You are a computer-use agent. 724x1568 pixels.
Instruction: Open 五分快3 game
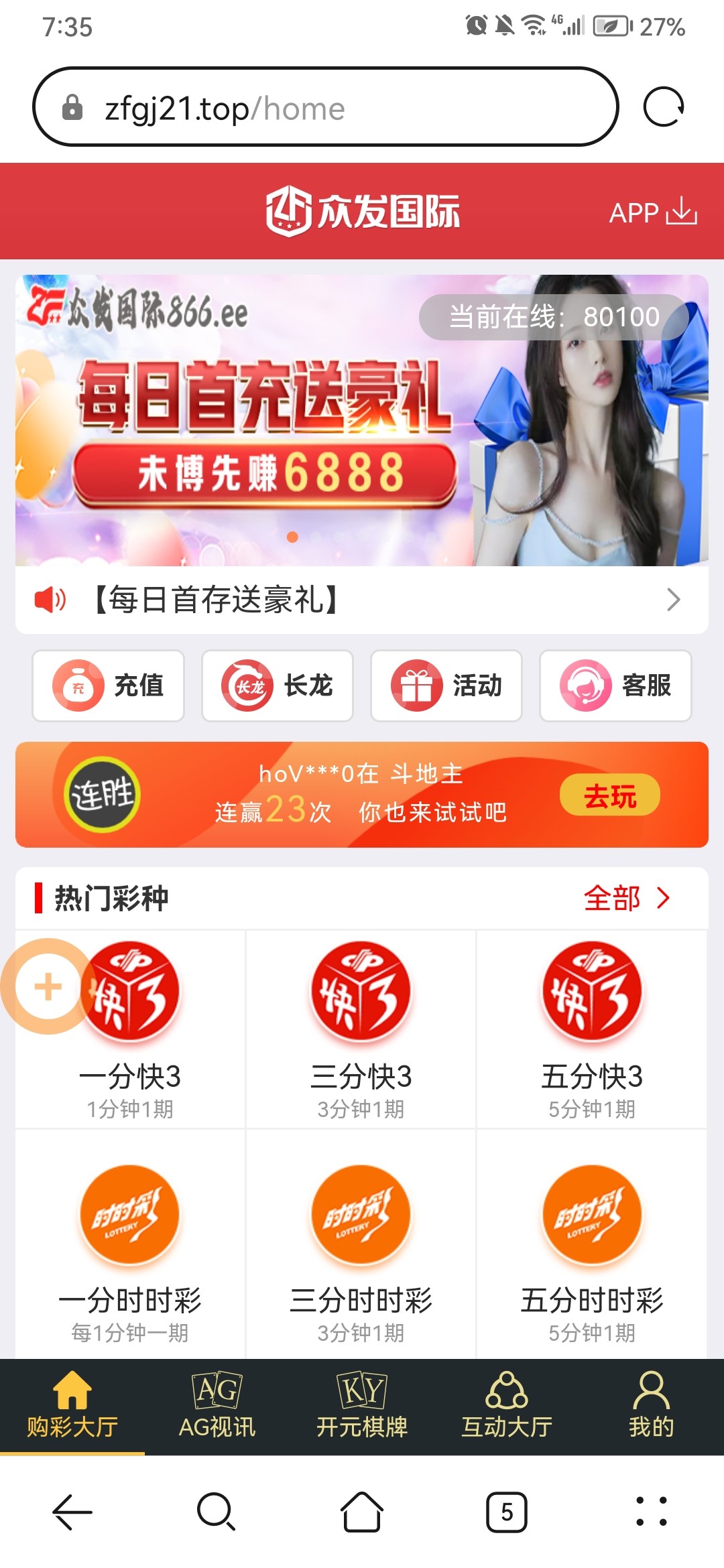click(592, 1029)
